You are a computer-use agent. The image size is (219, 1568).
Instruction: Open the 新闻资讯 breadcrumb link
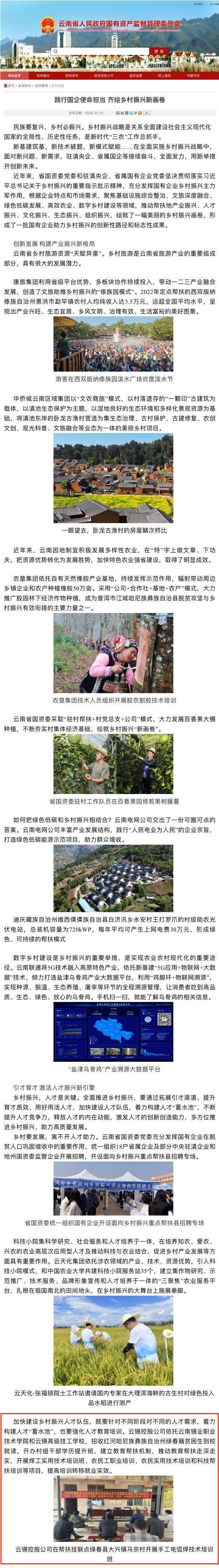[24, 86]
